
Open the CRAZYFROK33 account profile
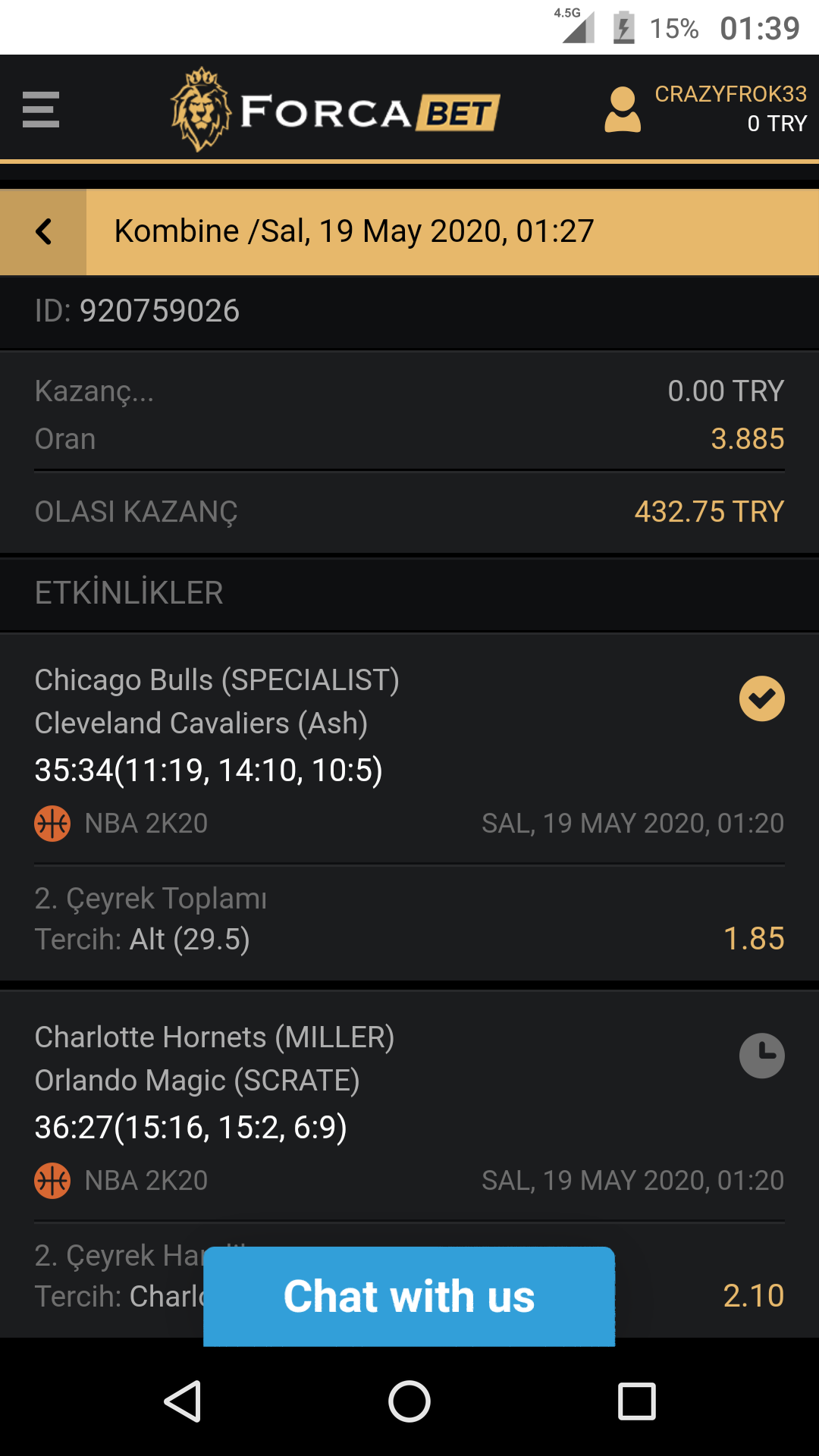705,109
